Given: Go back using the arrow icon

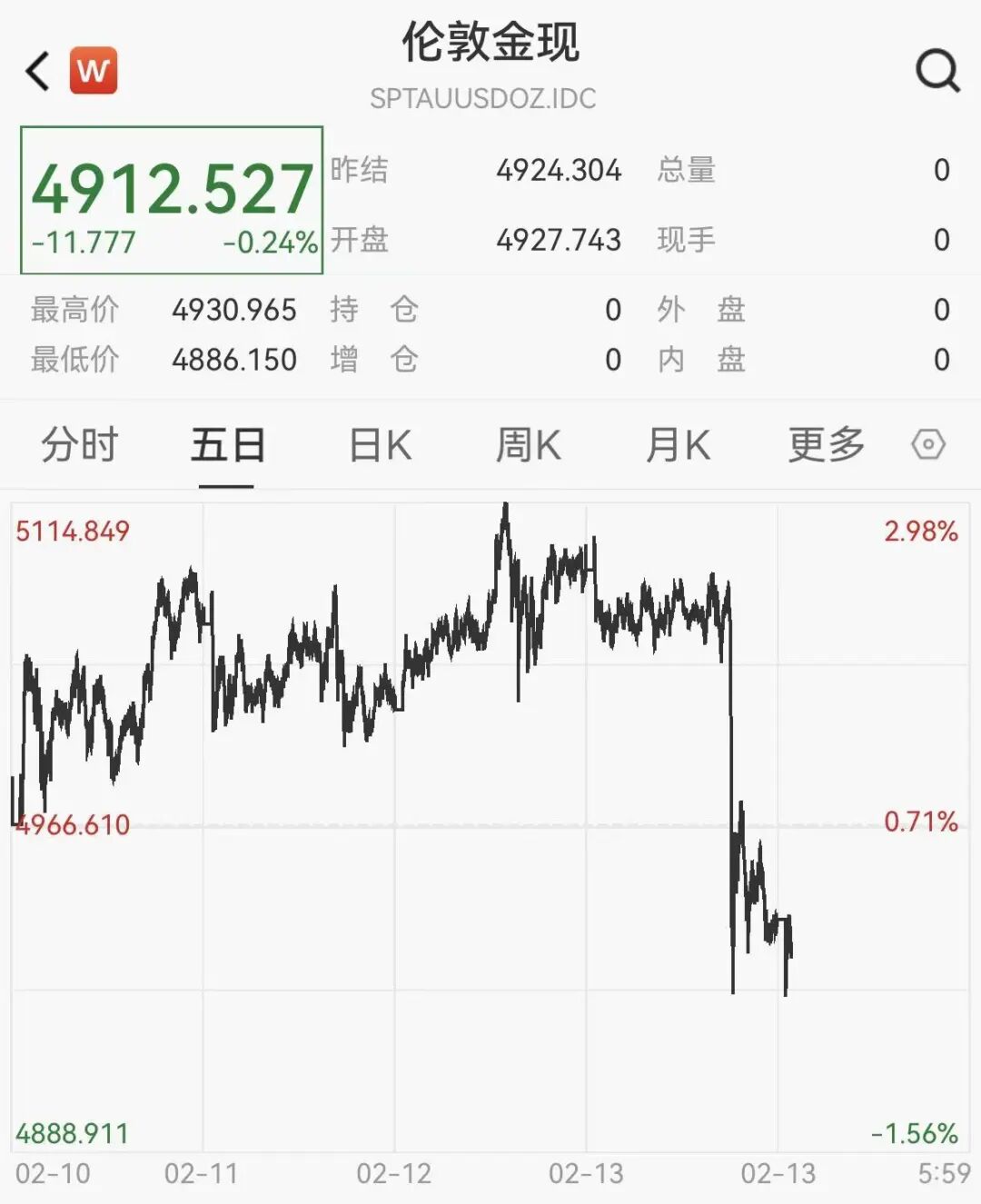Looking at the screenshot, I should point(38,71).
